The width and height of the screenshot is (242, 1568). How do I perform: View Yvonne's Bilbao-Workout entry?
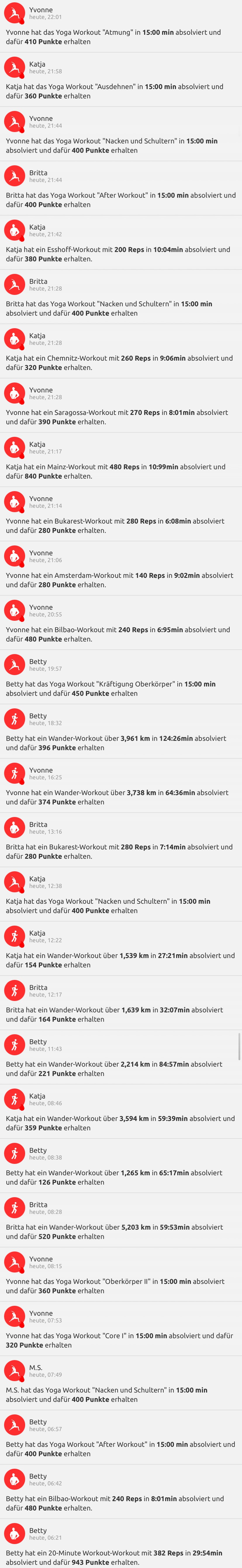tap(121, 634)
